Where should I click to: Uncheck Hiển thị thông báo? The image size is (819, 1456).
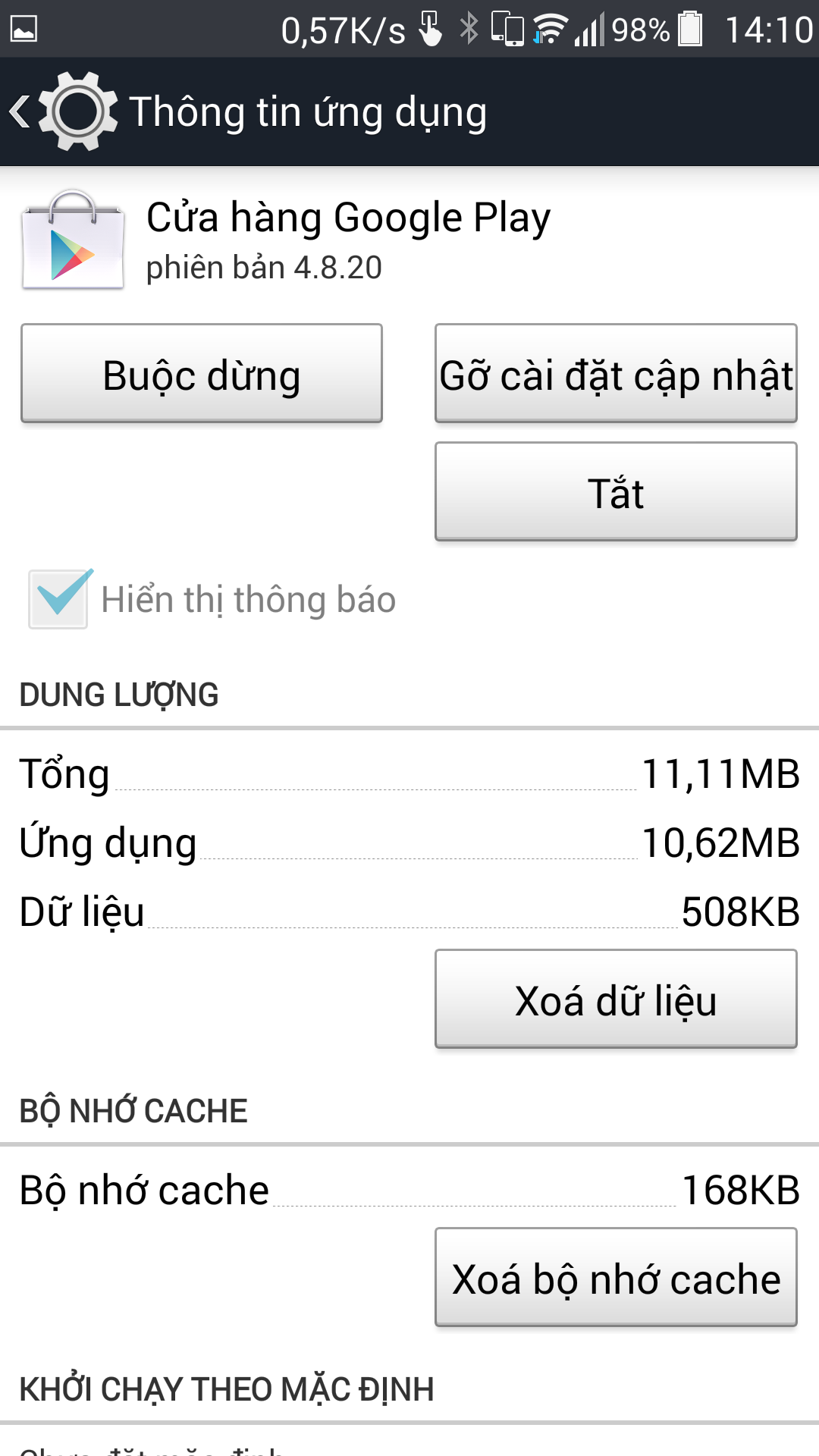[x=58, y=599]
